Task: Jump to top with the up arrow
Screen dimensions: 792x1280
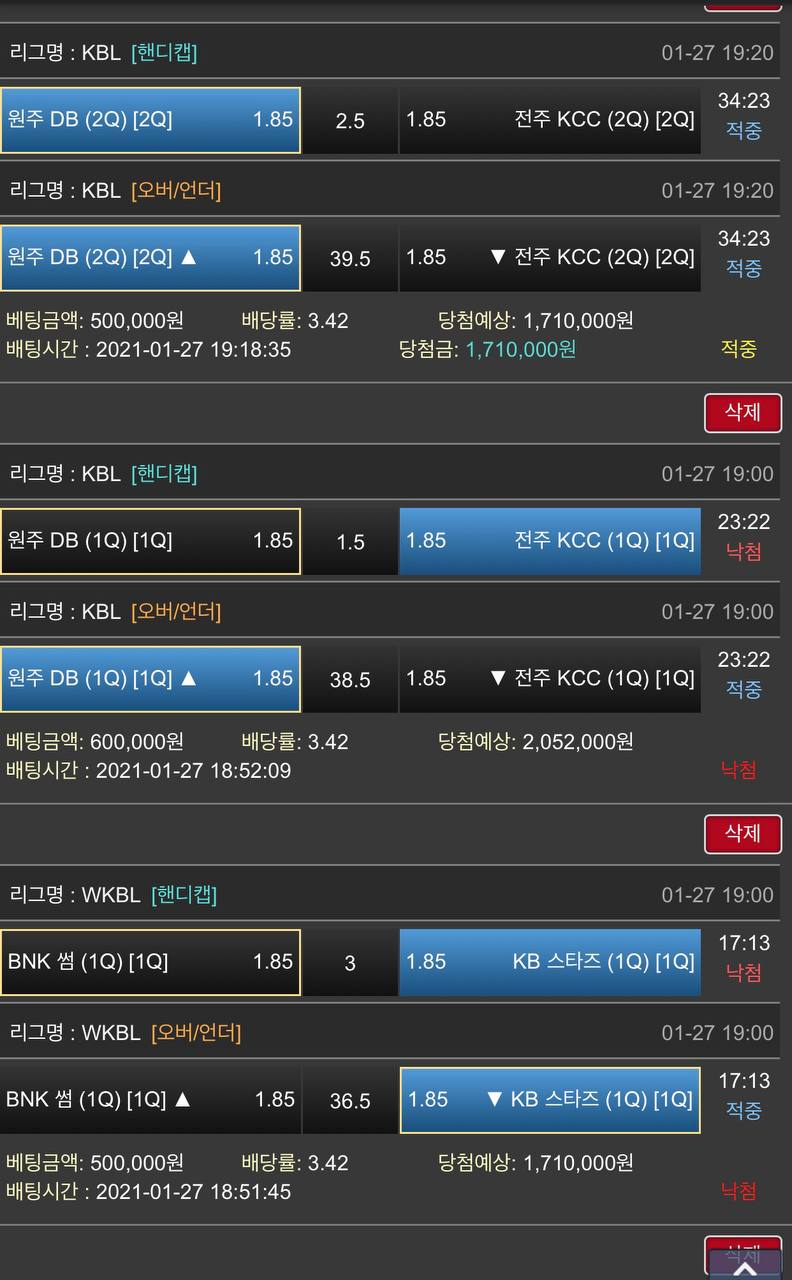Action: coord(745,1268)
